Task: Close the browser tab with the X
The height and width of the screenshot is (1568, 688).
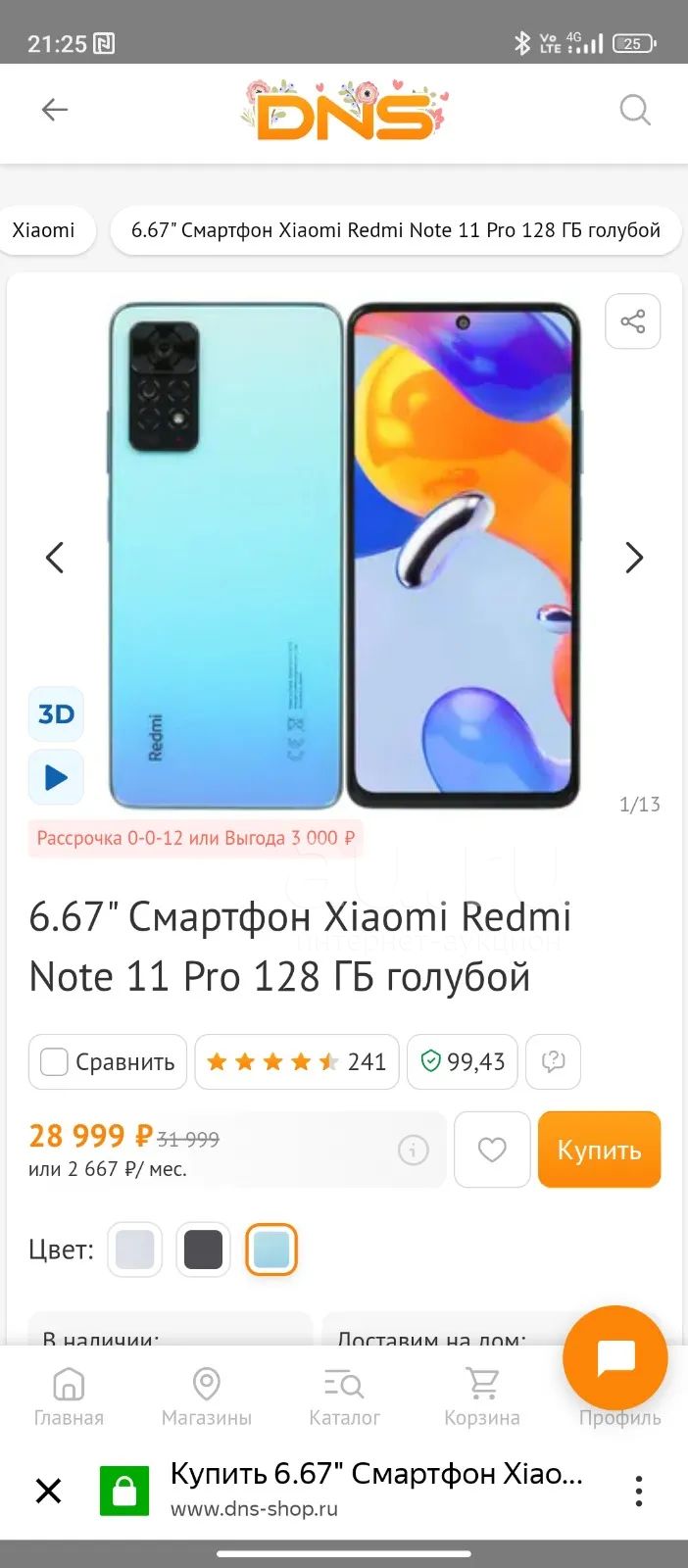Action: pyautogui.click(x=48, y=1491)
